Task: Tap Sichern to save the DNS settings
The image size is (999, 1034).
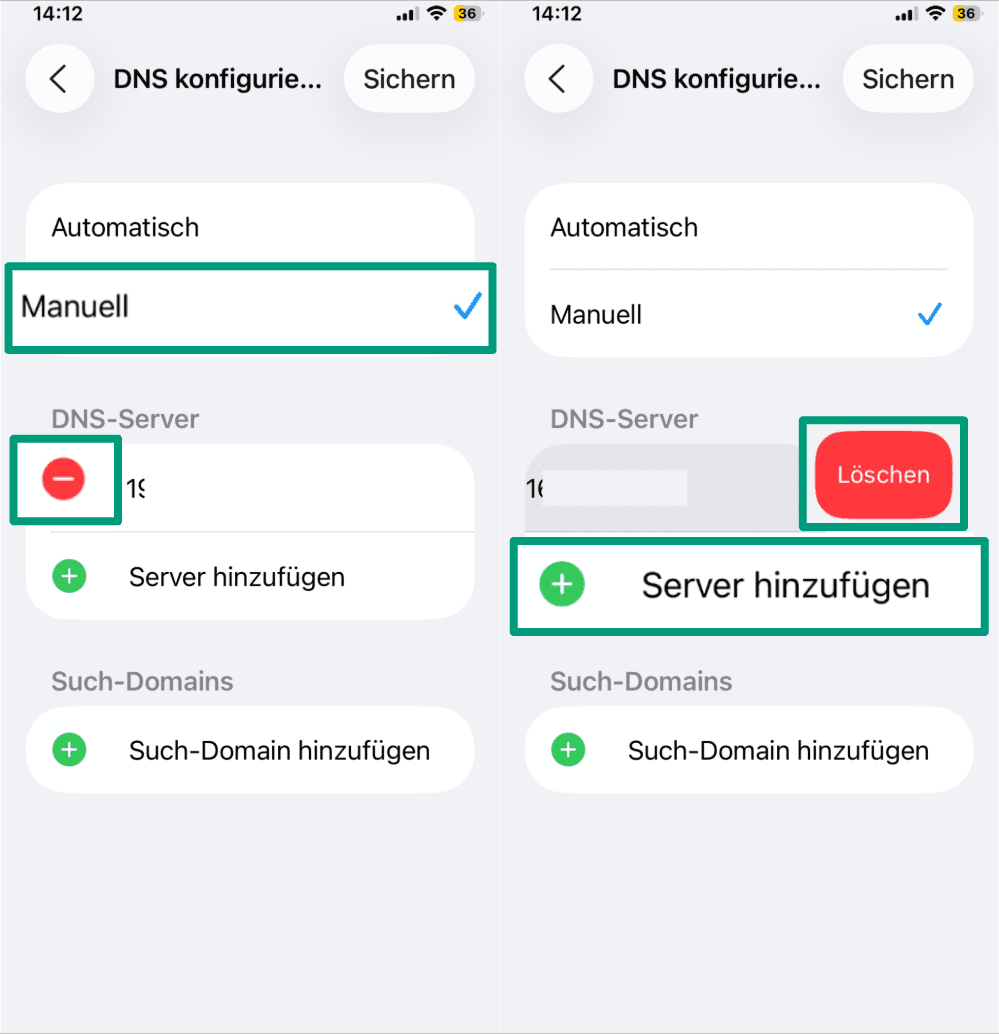Action: click(x=409, y=78)
